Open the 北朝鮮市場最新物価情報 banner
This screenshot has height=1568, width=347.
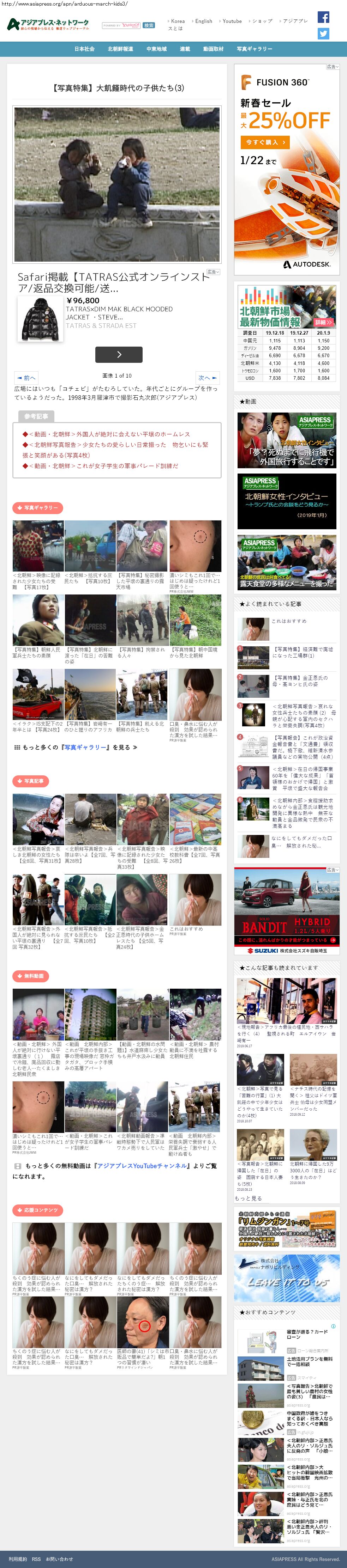pyautogui.click(x=286, y=315)
